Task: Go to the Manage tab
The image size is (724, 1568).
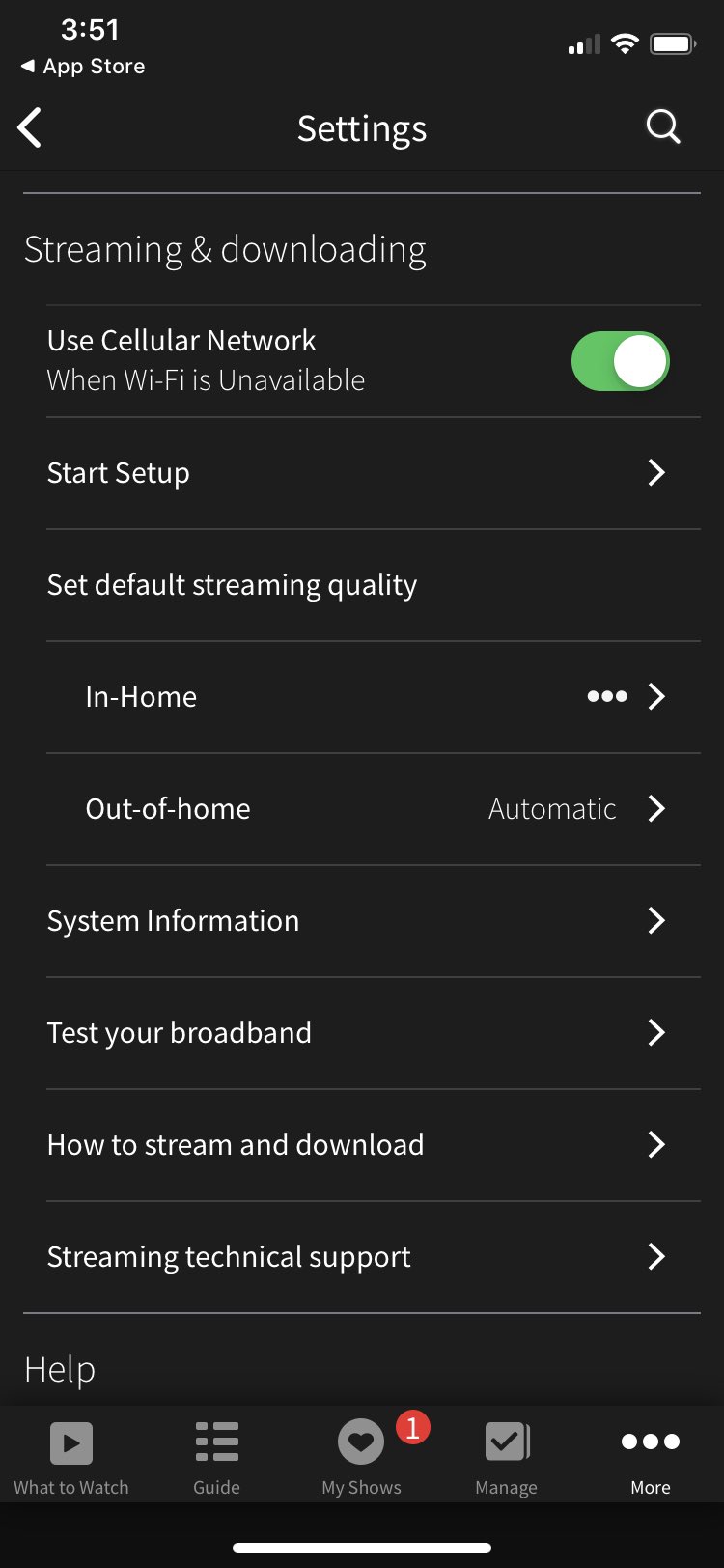Action: pos(506,1458)
